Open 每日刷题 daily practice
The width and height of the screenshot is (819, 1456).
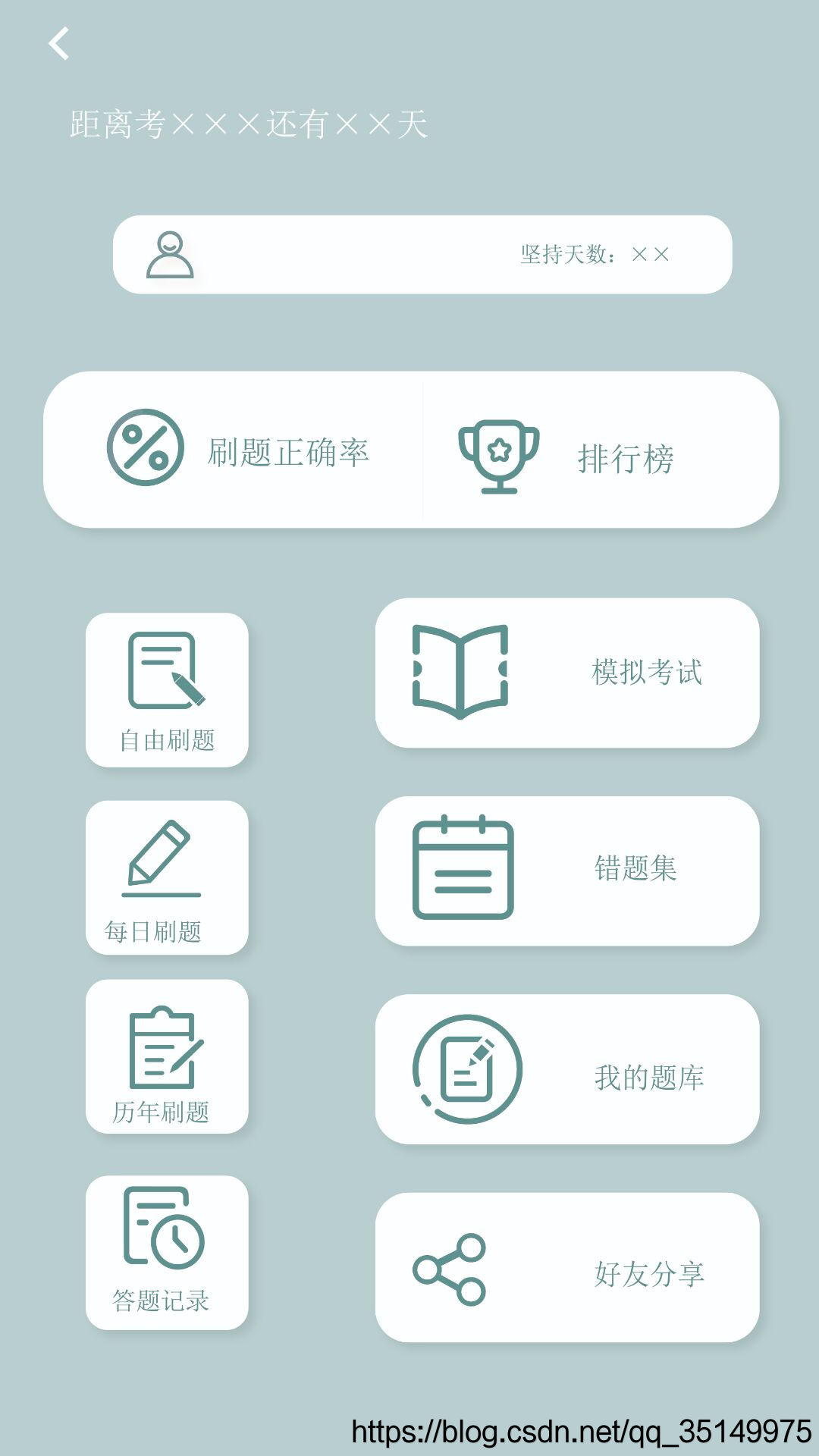tap(167, 877)
